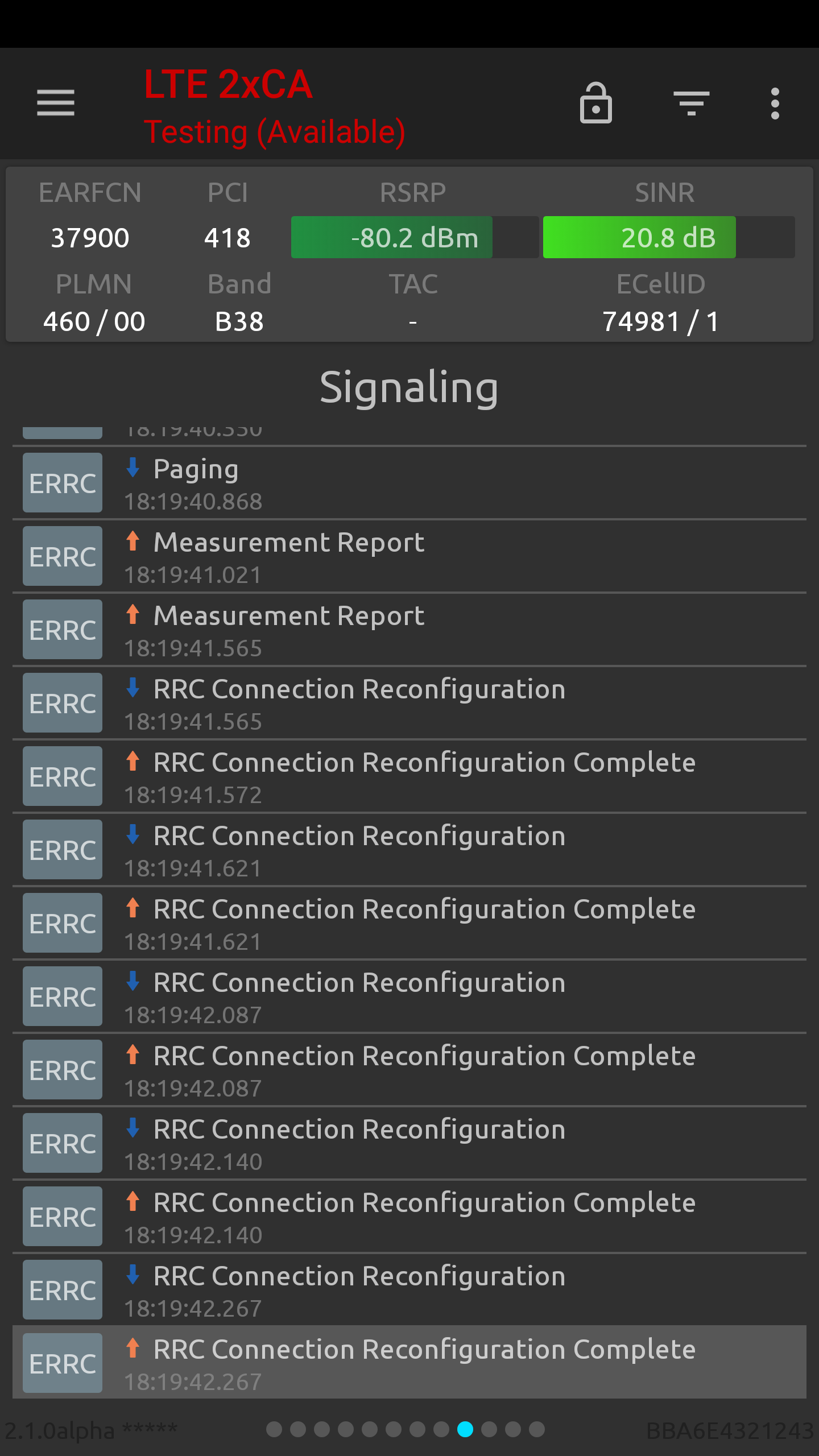Viewport: 819px width, 1456px height.
Task: Open highlighted Reconfiguration Complete at 18:19:42.267
Action: 409,1363
